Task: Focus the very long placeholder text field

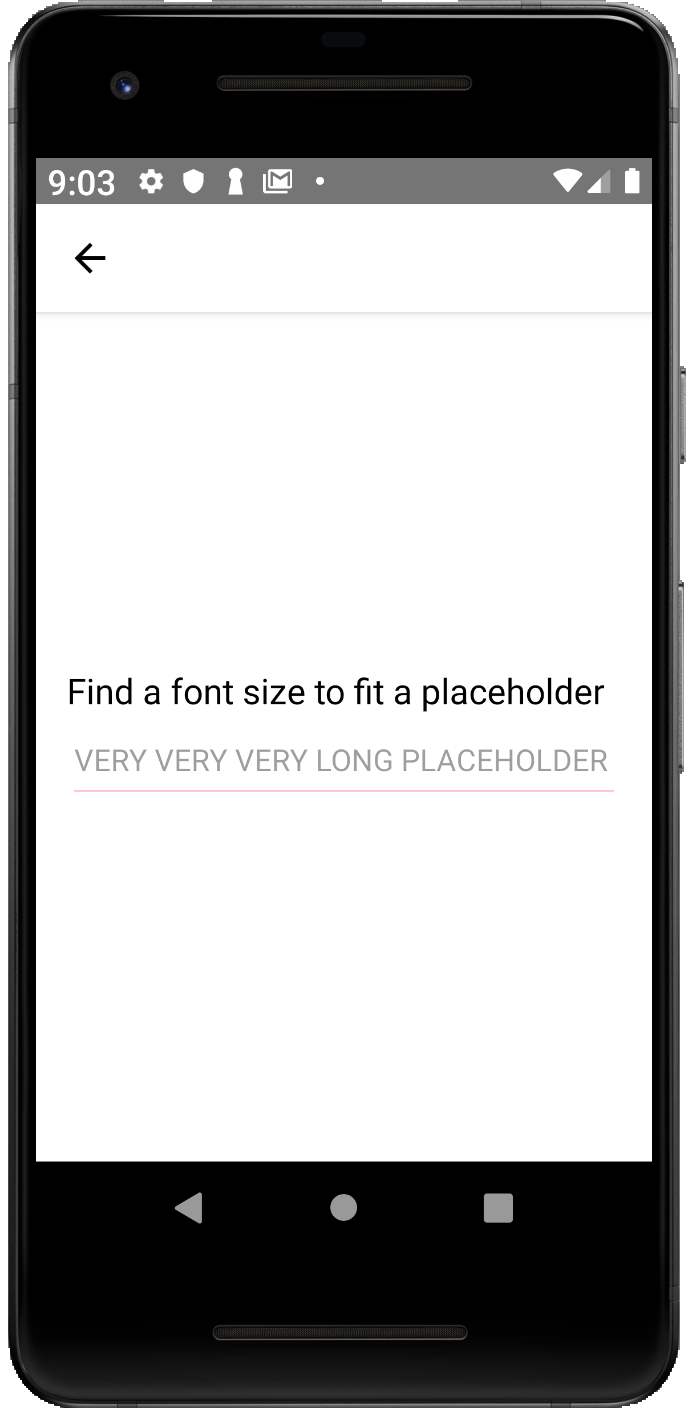Action: tap(343, 762)
